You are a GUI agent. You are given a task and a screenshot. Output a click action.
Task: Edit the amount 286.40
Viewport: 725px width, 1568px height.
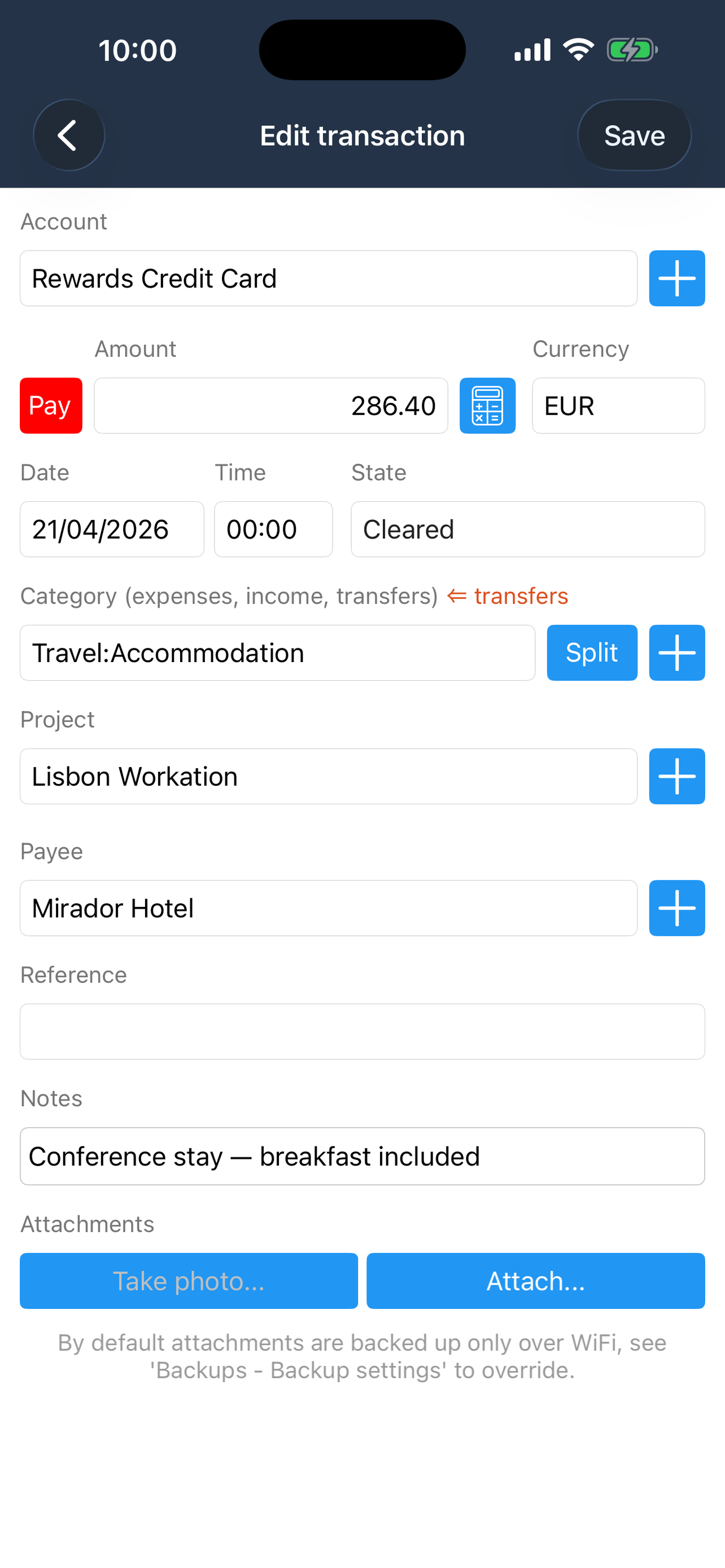[x=271, y=405]
